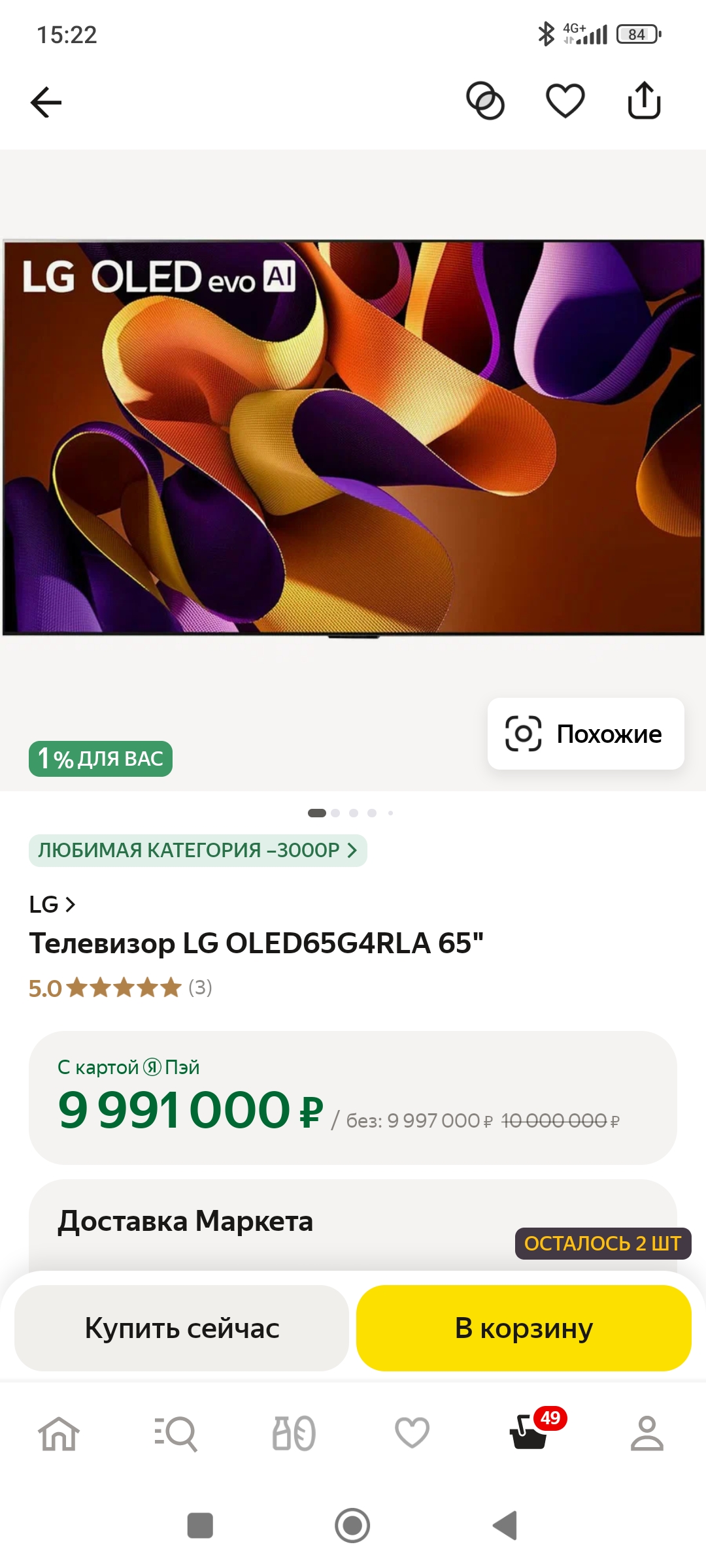Open the 5.0 star rating reviews
The height and width of the screenshot is (1568, 706).
coord(120,987)
